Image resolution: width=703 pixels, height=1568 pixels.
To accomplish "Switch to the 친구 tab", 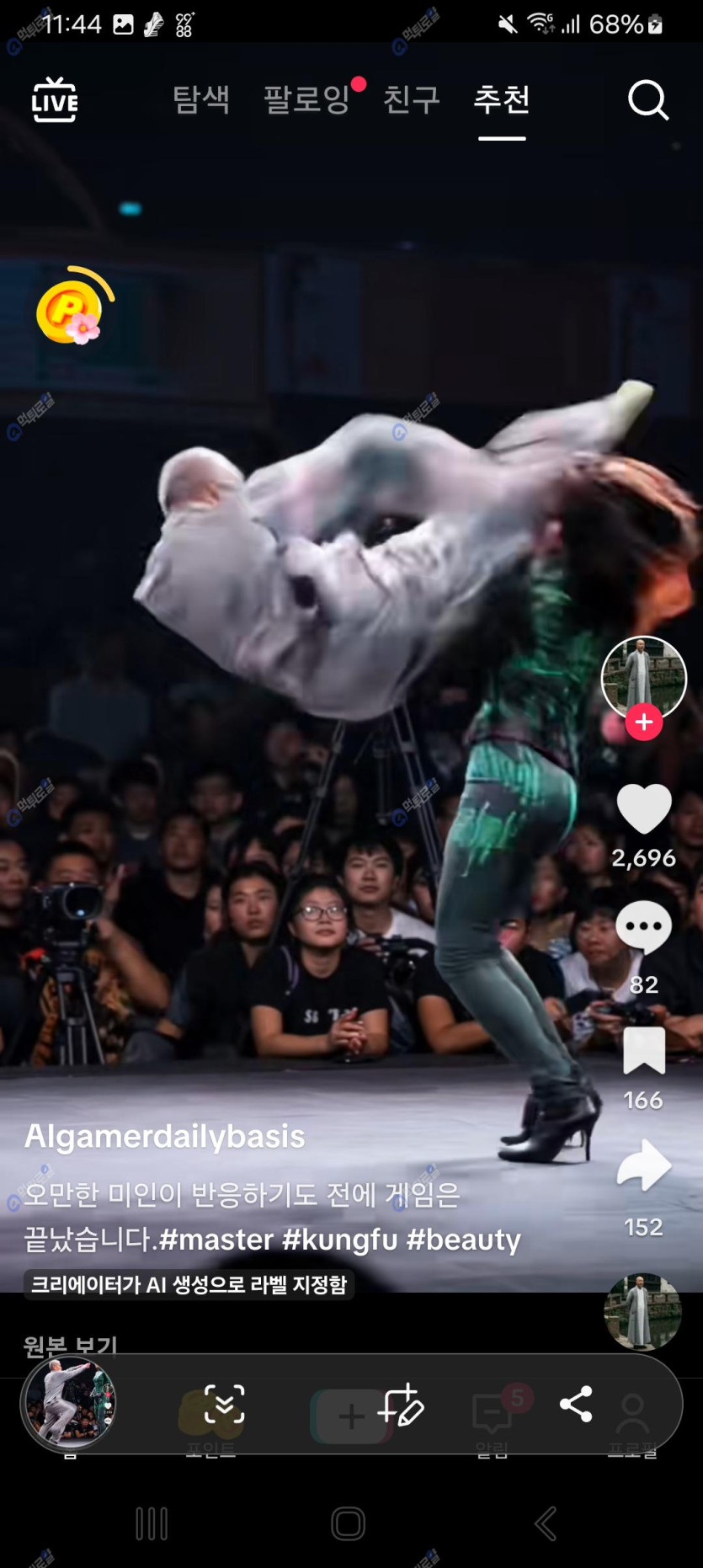I will point(411,99).
